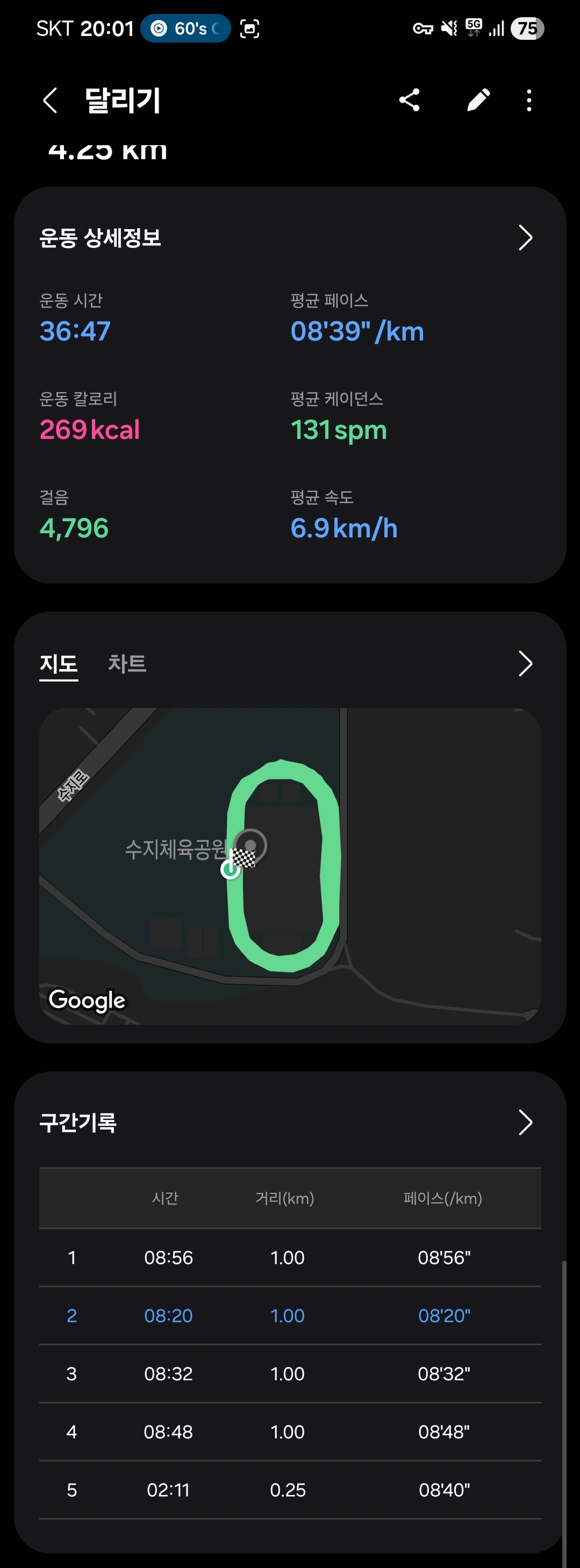Open the running route map
The width and height of the screenshot is (580, 1568).
(290, 865)
